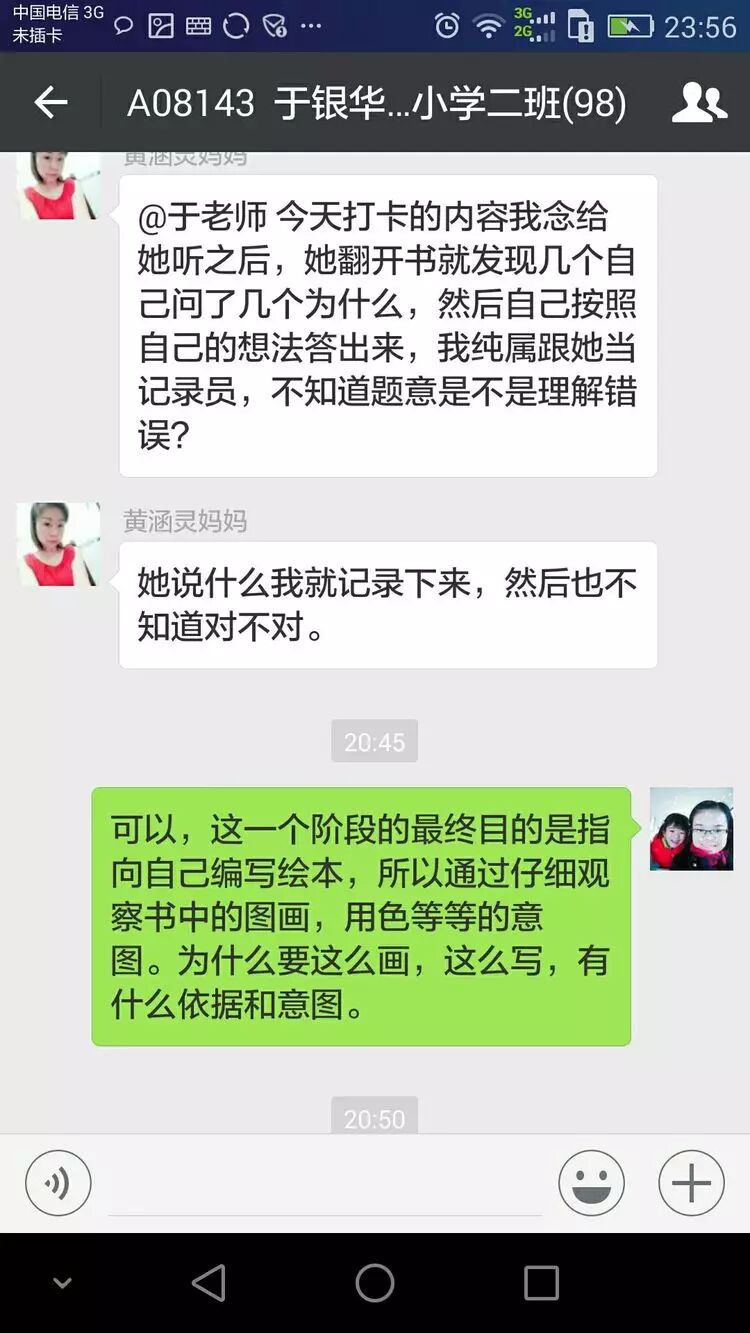Switch to voice message input
Screen dimensions: 750x1333
pos(58,1183)
